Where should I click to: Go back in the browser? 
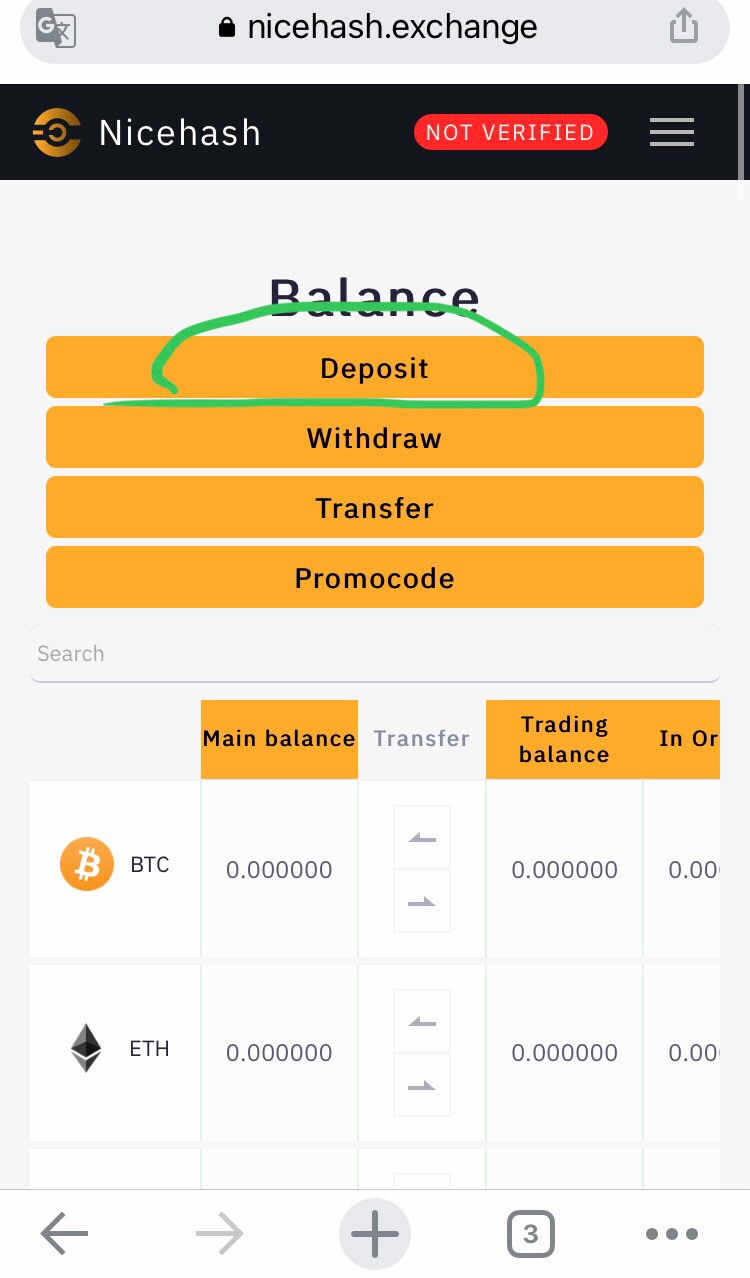point(65,1234)
